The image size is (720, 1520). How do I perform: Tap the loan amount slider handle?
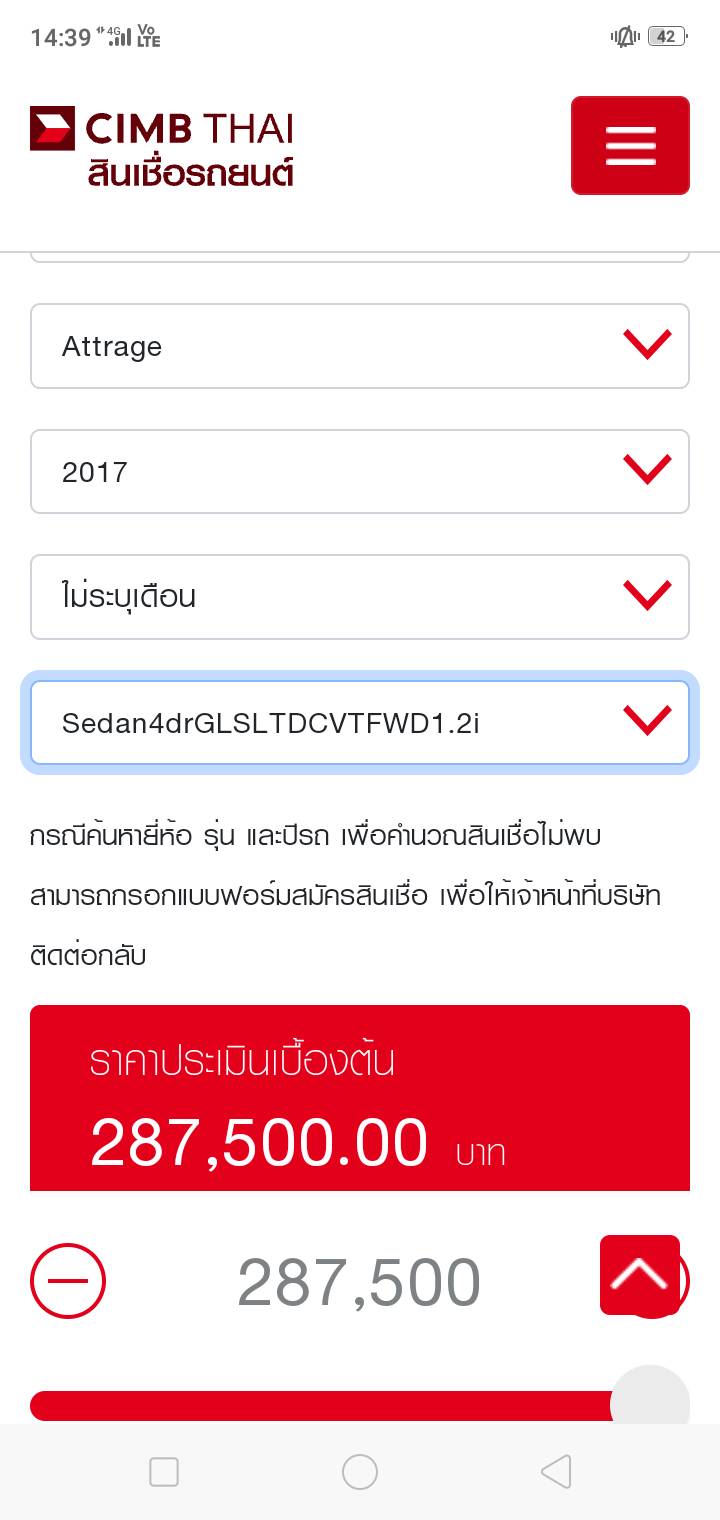coord(650,1402)
